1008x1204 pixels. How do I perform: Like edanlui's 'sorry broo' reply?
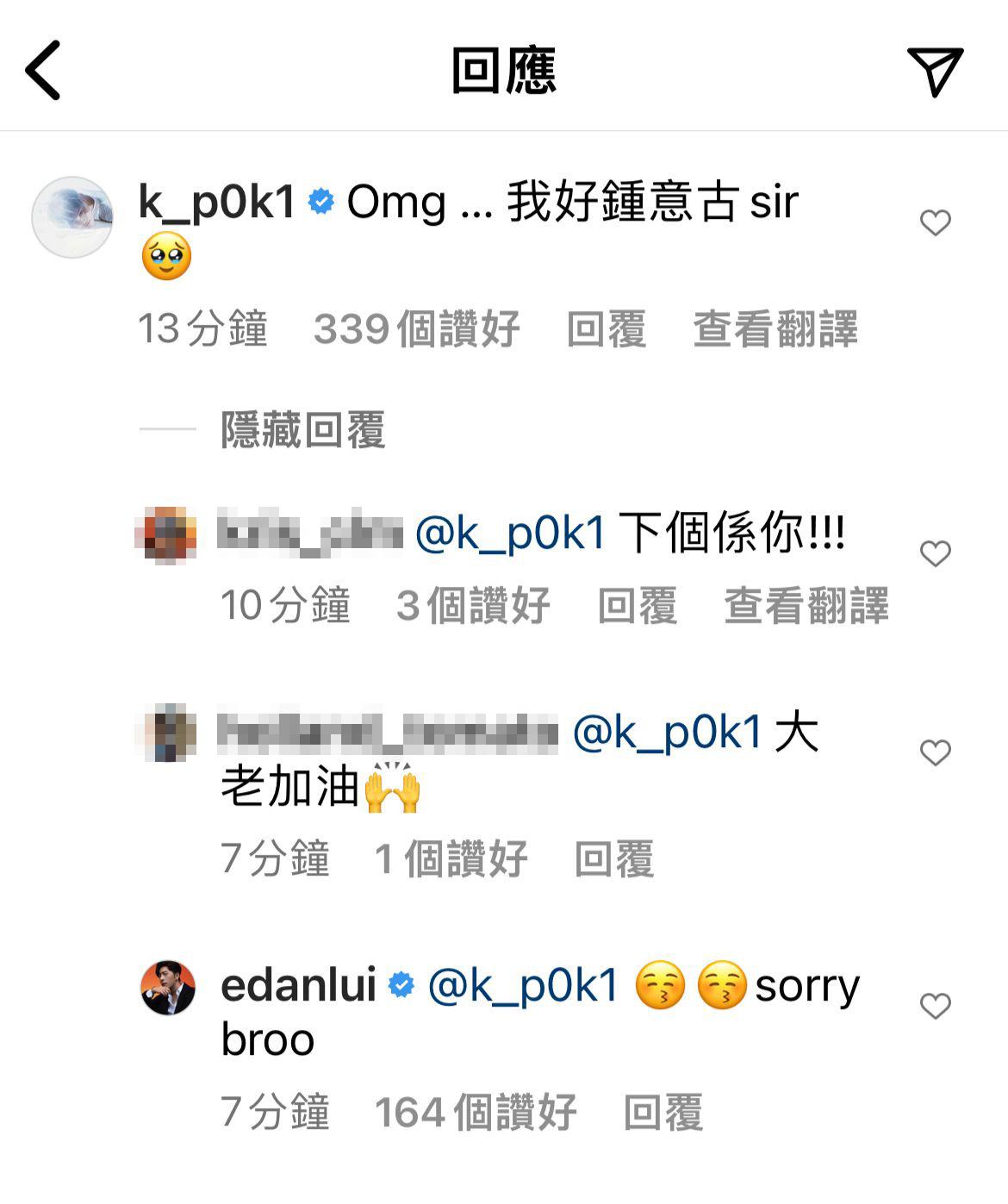(x=935, y=1006)
